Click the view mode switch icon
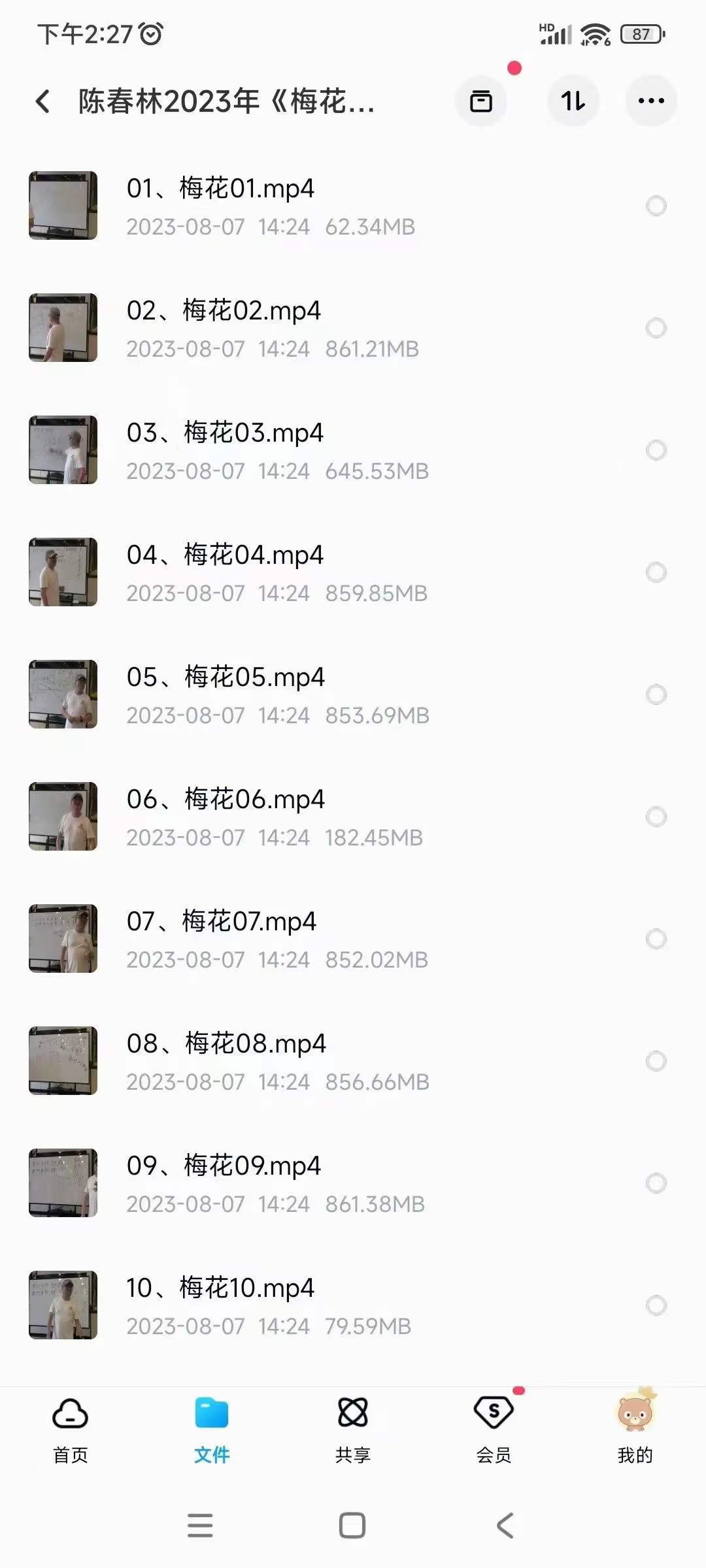The image size is (706, 1568). (480, 101)
